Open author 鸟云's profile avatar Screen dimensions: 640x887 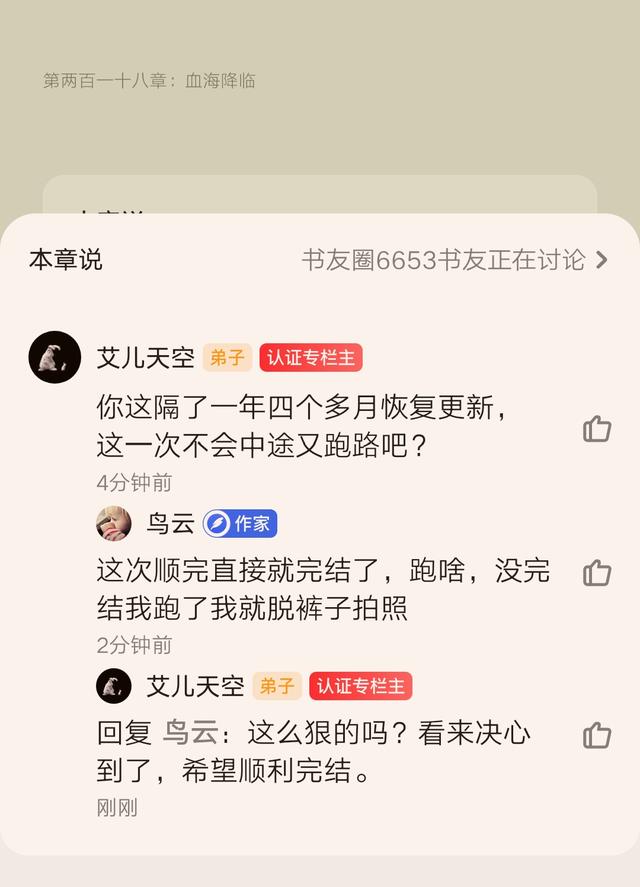pyautogui.click(x=114, y=523)
